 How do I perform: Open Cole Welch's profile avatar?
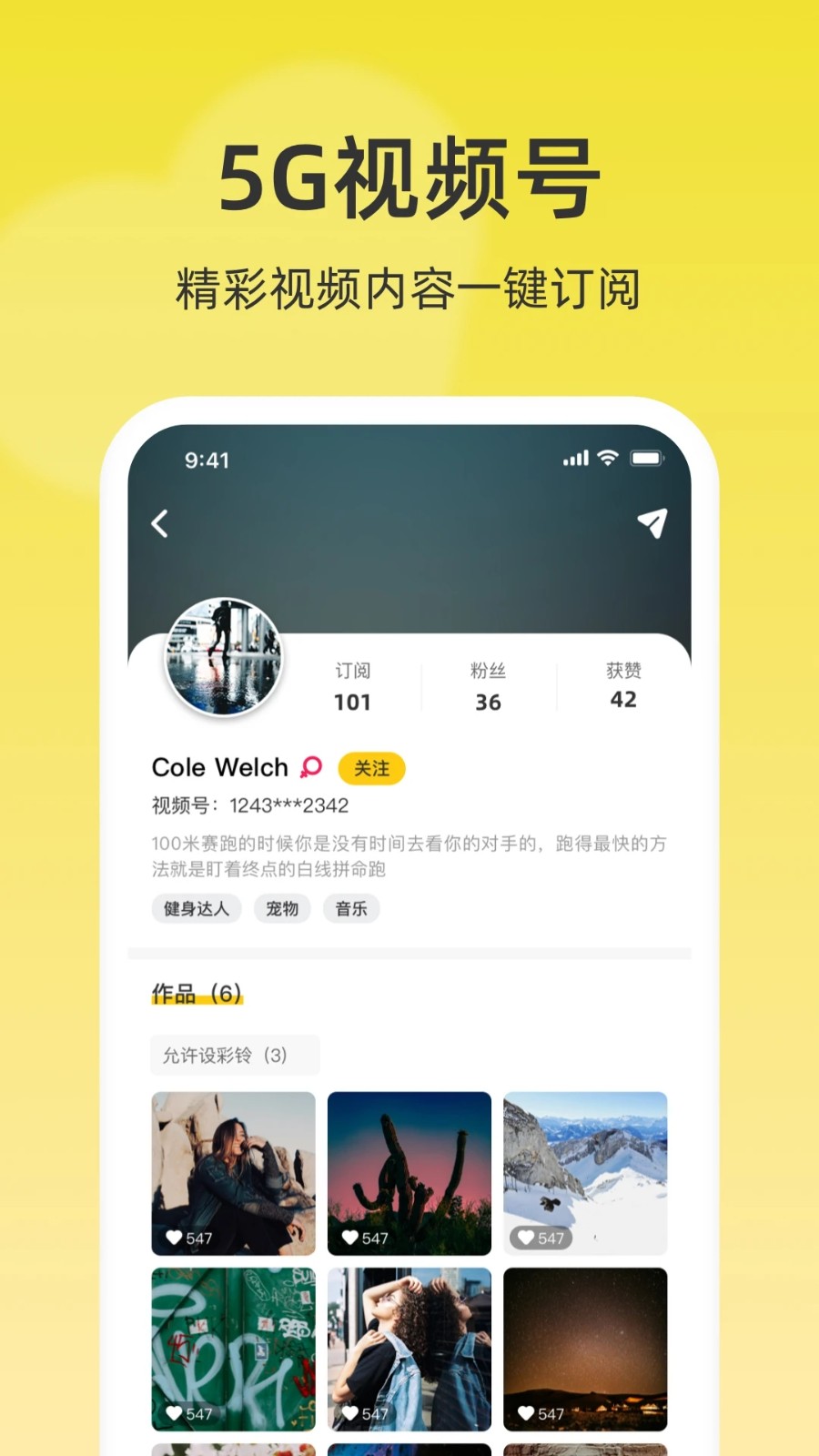(223, 657)
